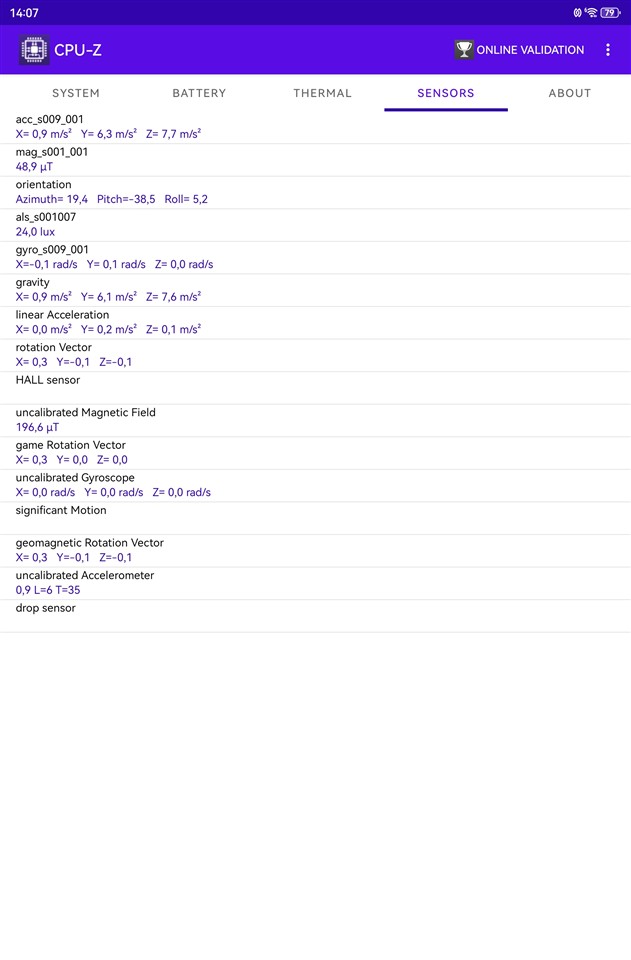The image size is (631, 960).
Task: Go to the About tab
Action: [569, 93]
